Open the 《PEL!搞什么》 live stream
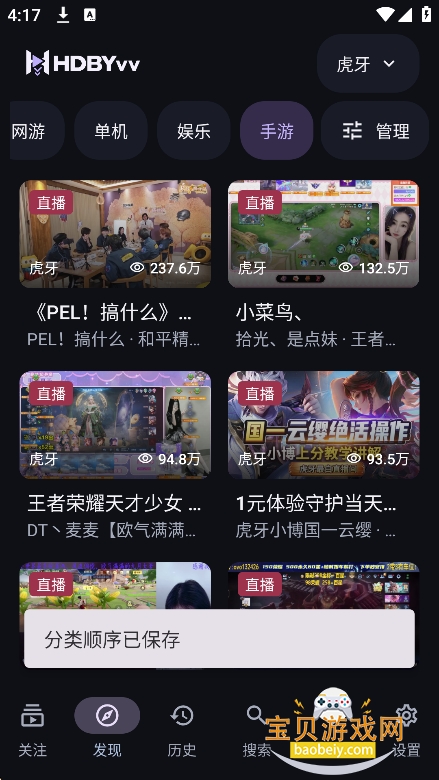Image resolution: width=439 pixels, height=780 pixels. pos(115,265)
